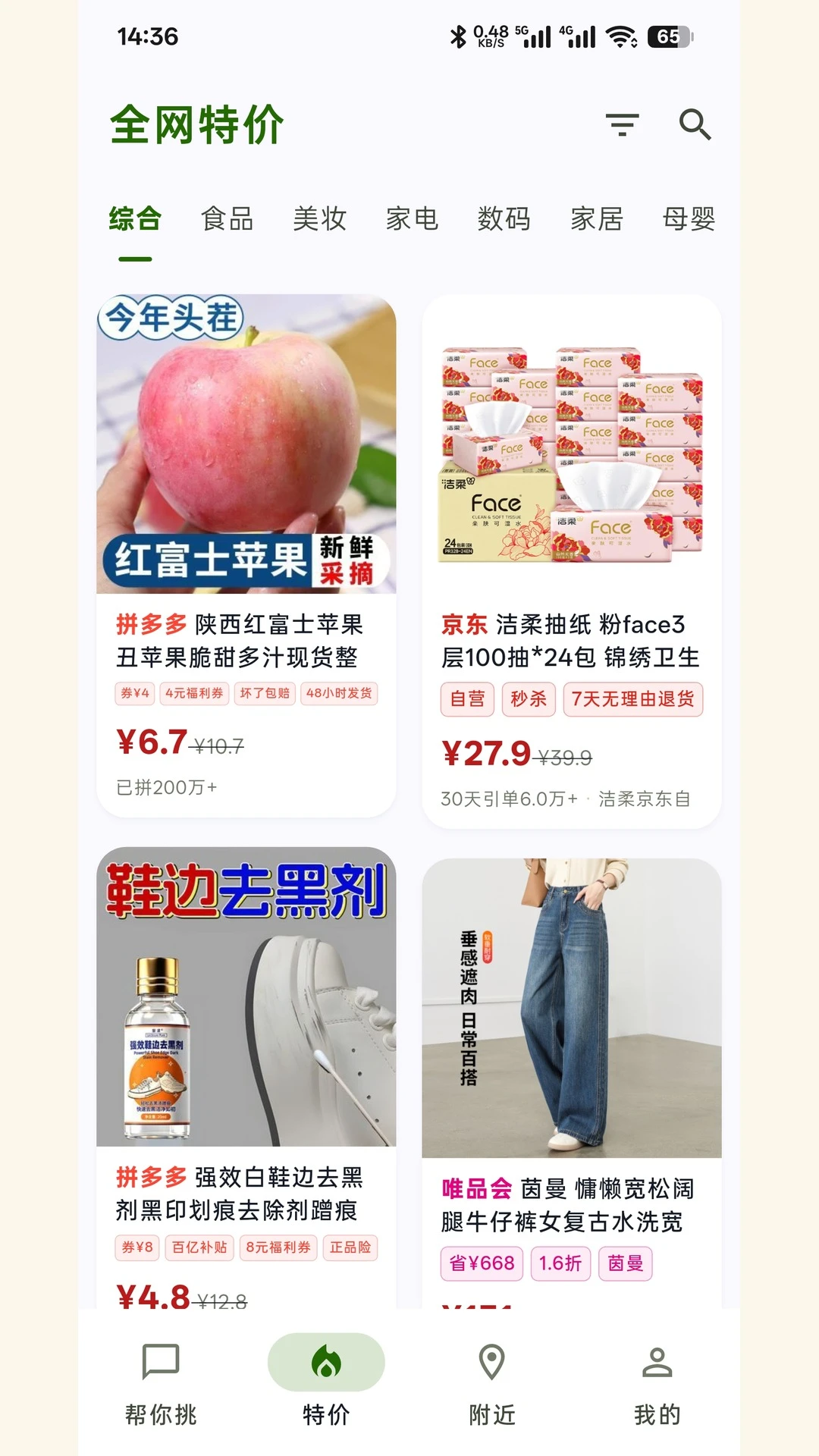Open the 茵曼 牛仔裤 product card

[572, 1083]
